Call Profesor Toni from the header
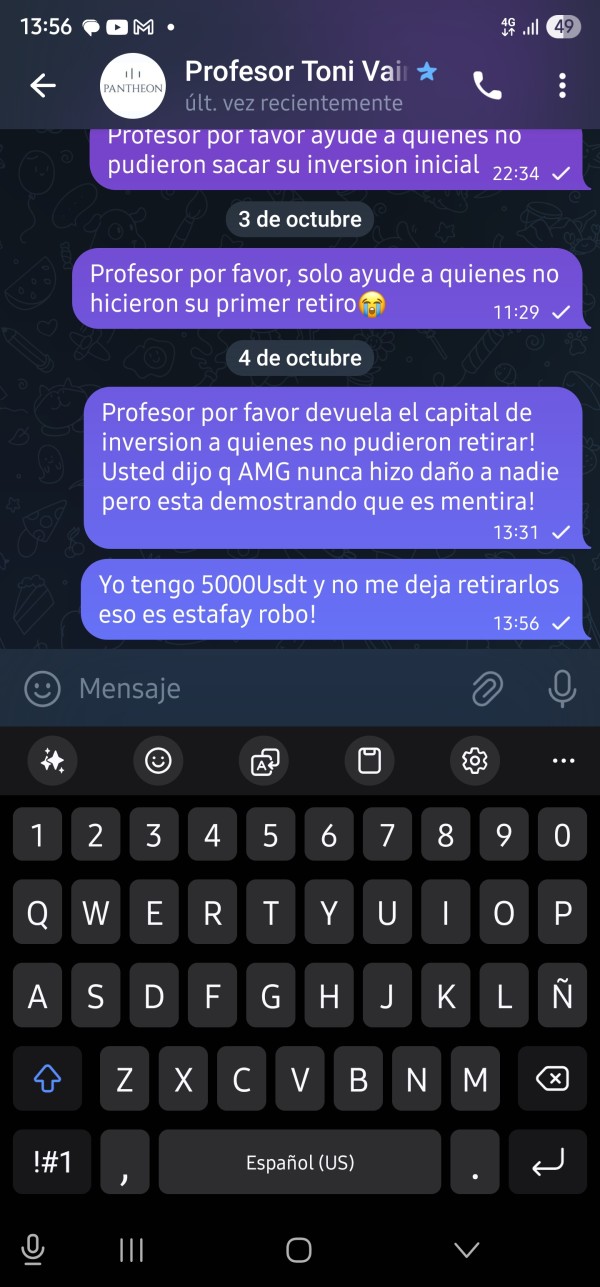The width and height of the screenshot is (600, 1287). pyautogui.click(x=487, y=86)
